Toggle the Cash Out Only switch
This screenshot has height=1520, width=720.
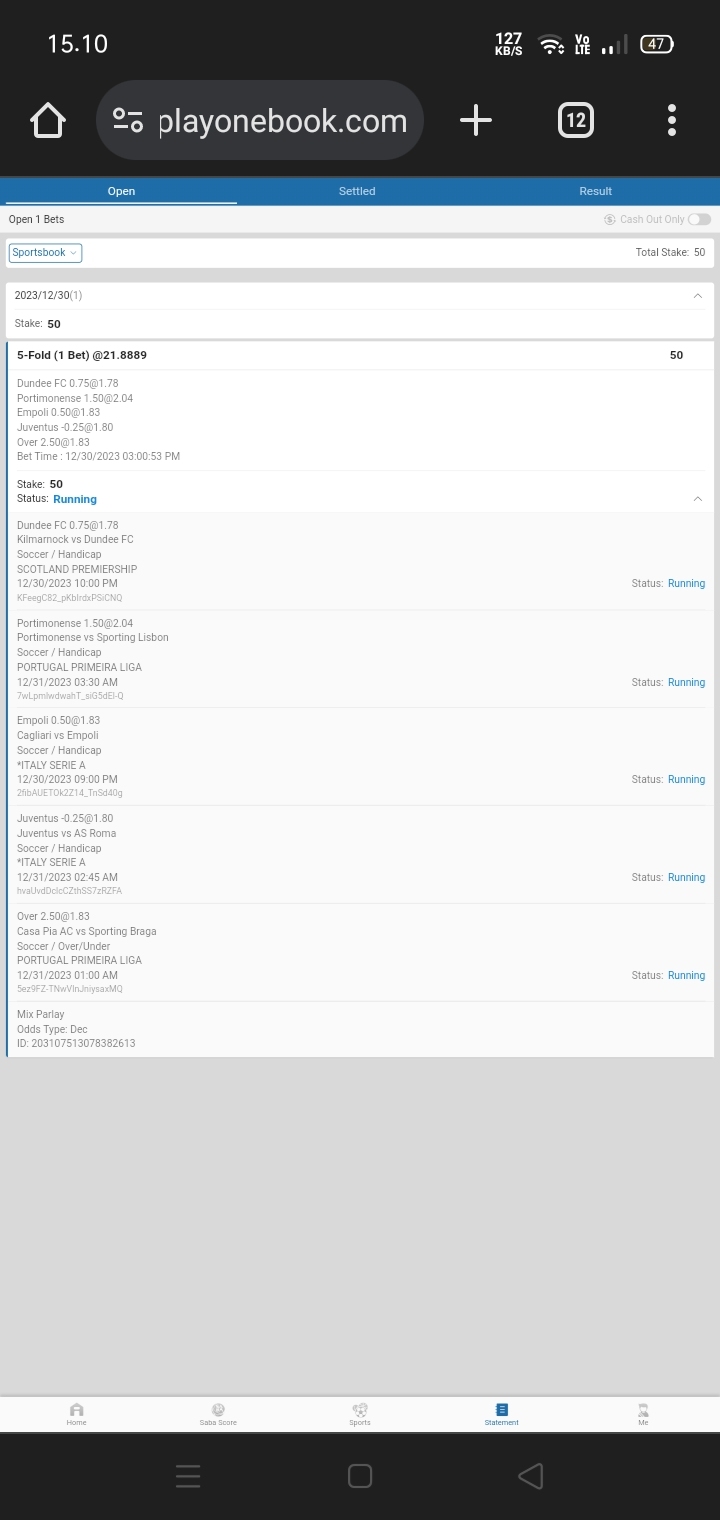(699, 219)
